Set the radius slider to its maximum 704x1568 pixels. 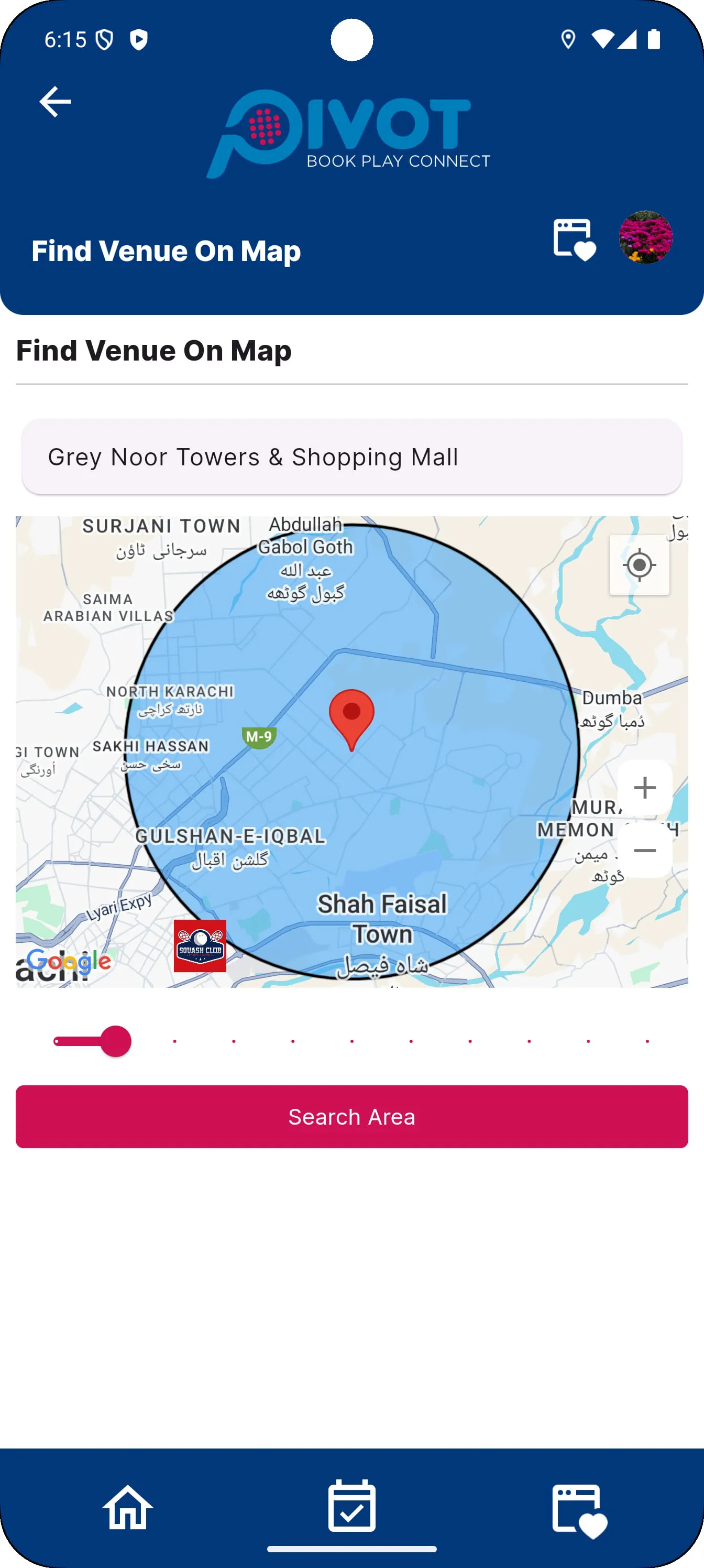pos(647,1041)
